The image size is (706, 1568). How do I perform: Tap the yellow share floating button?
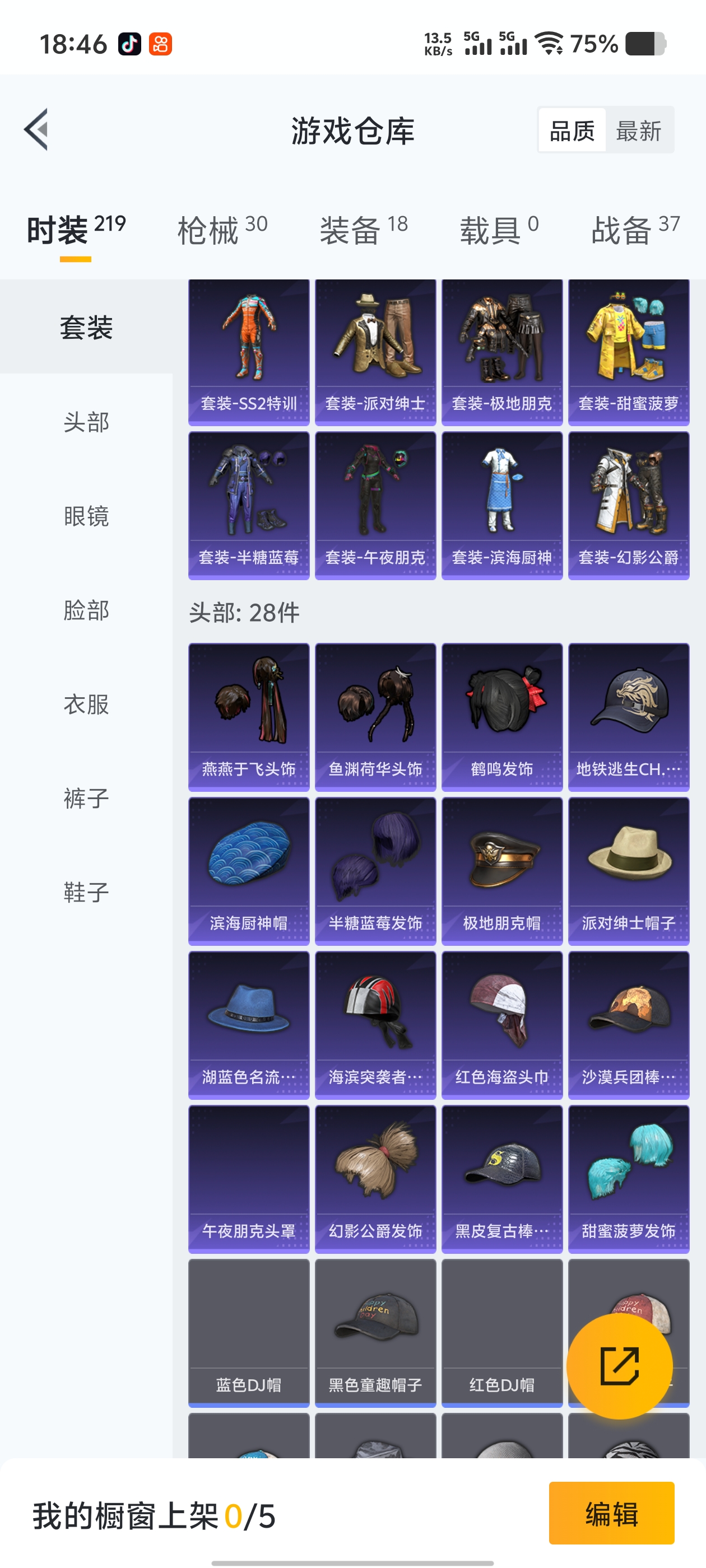pyautogui.click(x=619, y=1366)
